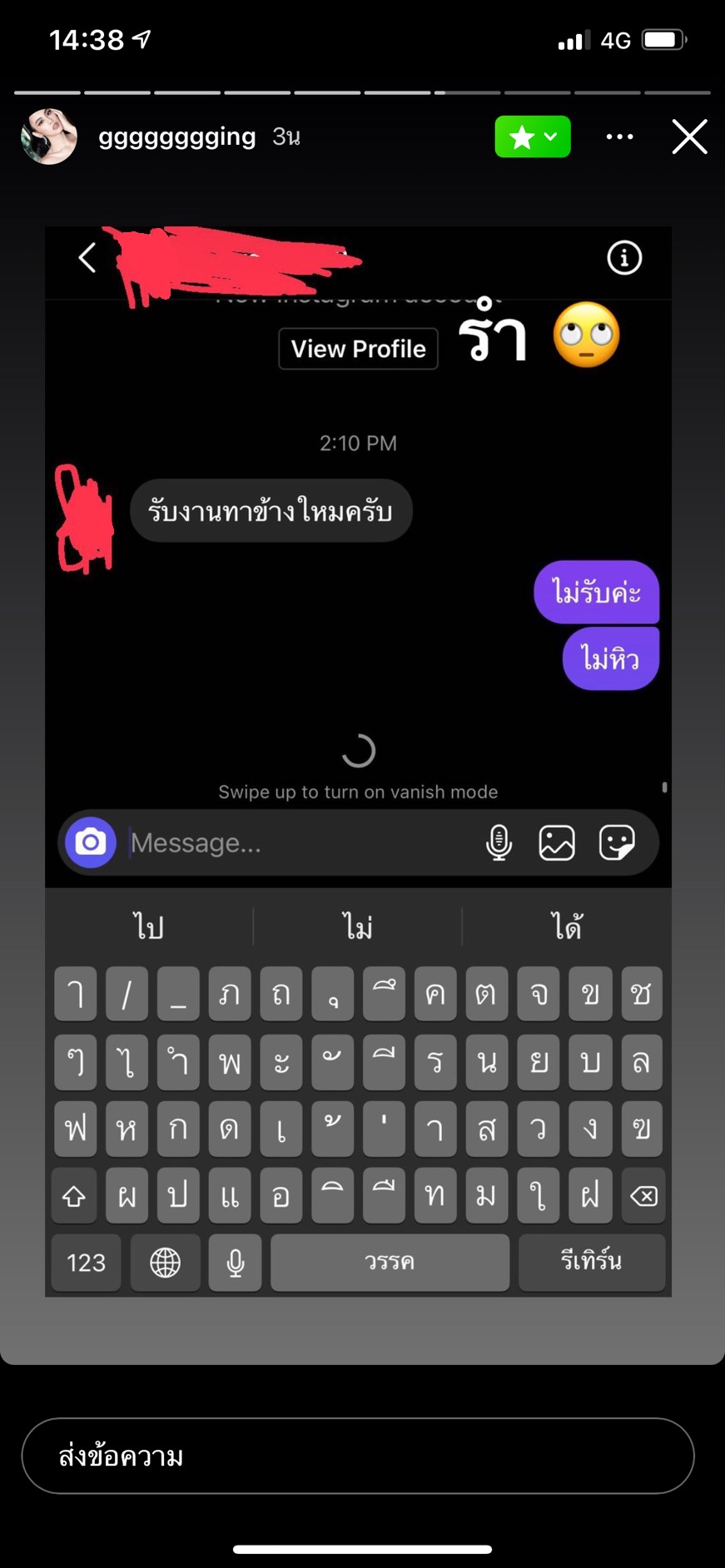The height and width of the screenshot is (1568, 725).
Task: Open gggggggging's profile picture
Action: (49, 136)
